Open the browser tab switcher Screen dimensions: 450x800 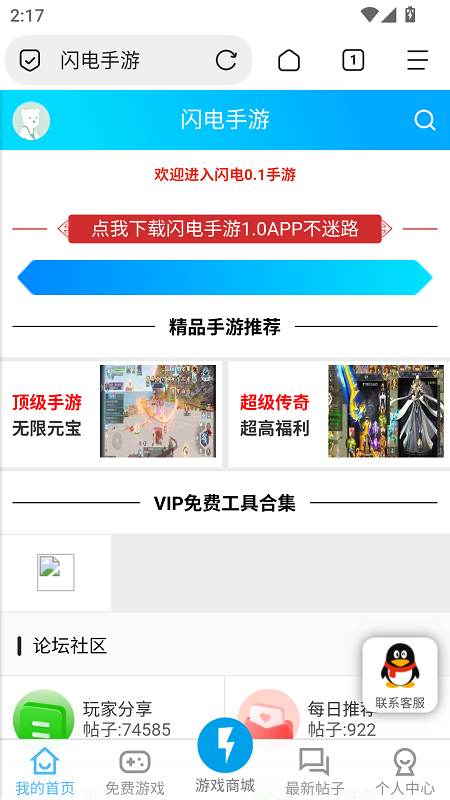tap(353, 60)
